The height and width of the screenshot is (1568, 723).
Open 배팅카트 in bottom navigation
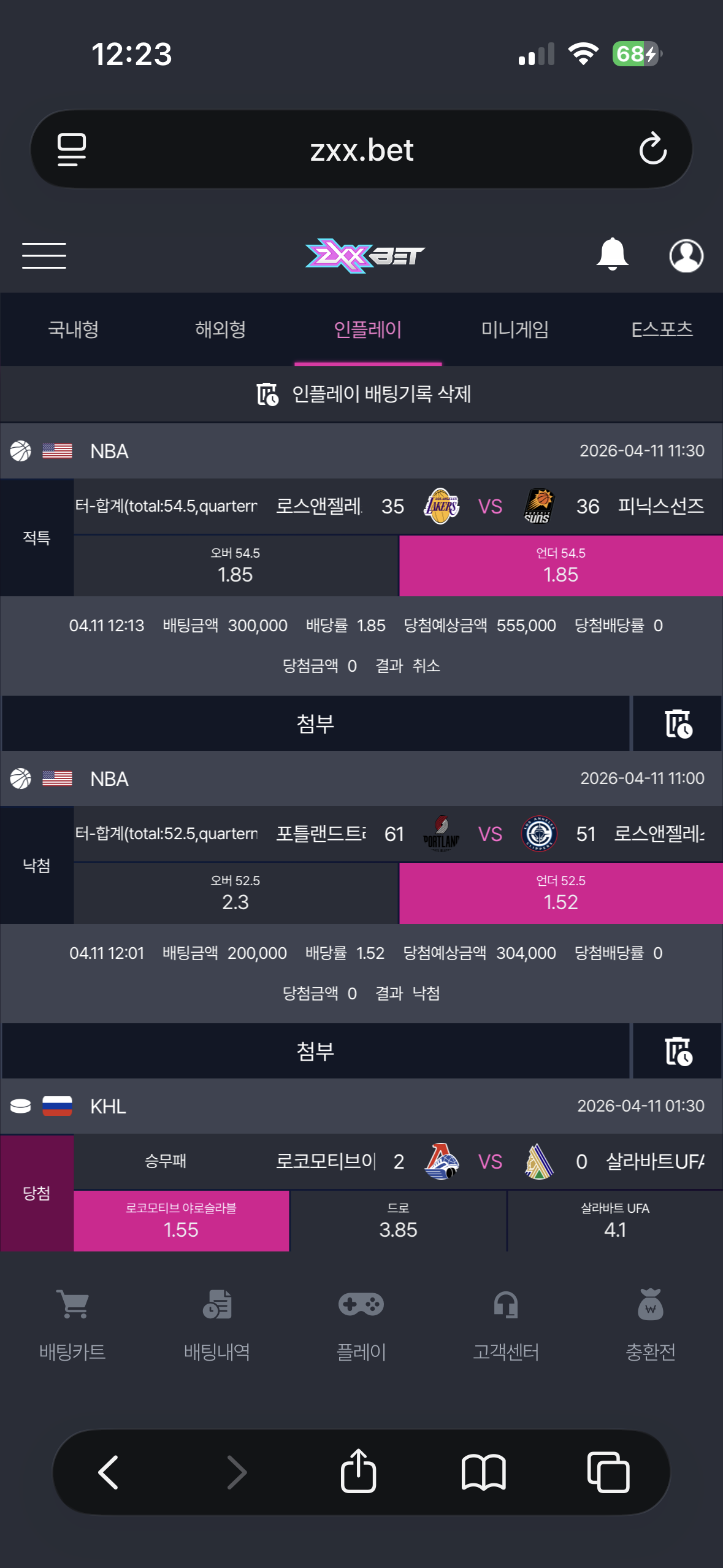pos(72,1324)
